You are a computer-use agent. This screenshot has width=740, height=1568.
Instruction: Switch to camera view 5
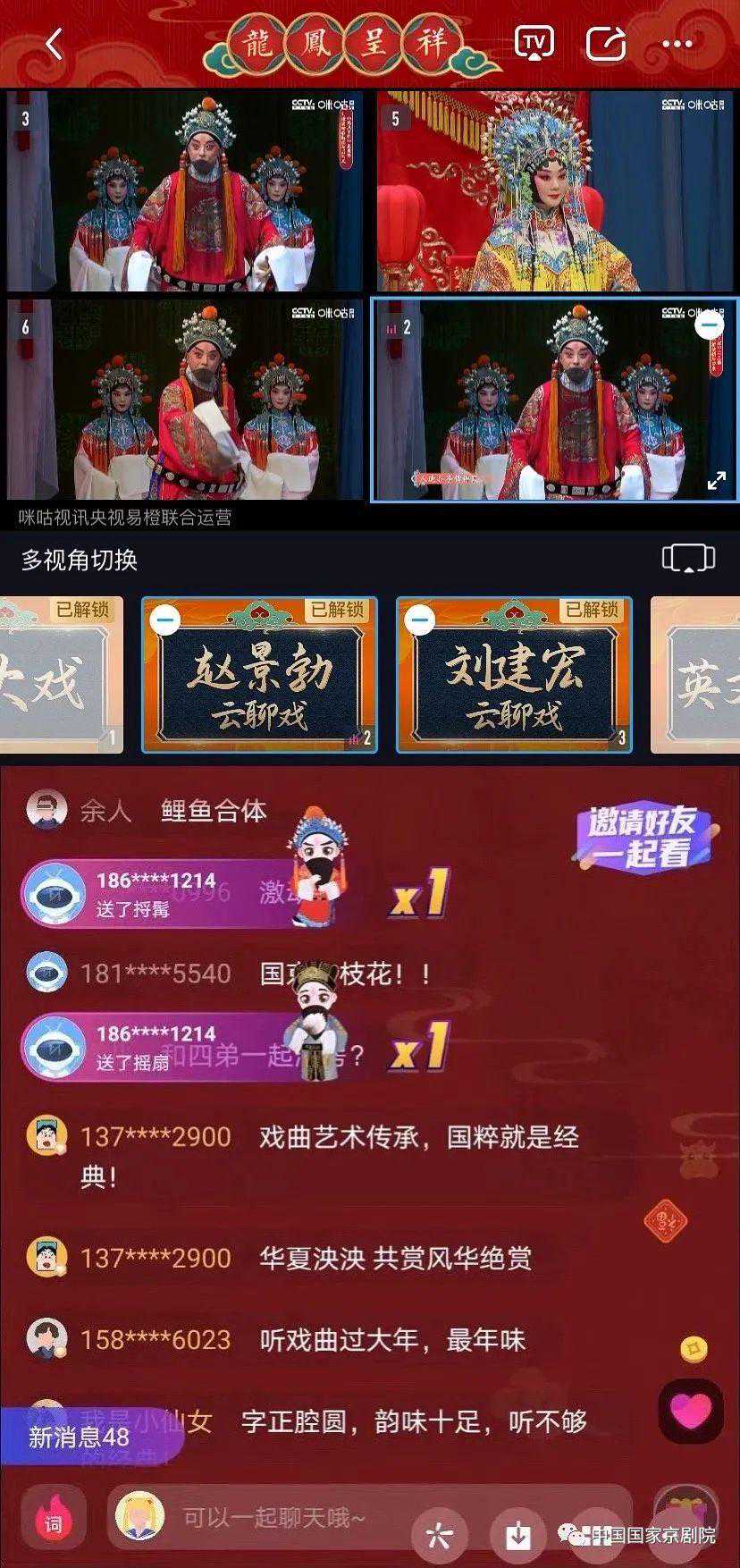(x=555, y=190)
